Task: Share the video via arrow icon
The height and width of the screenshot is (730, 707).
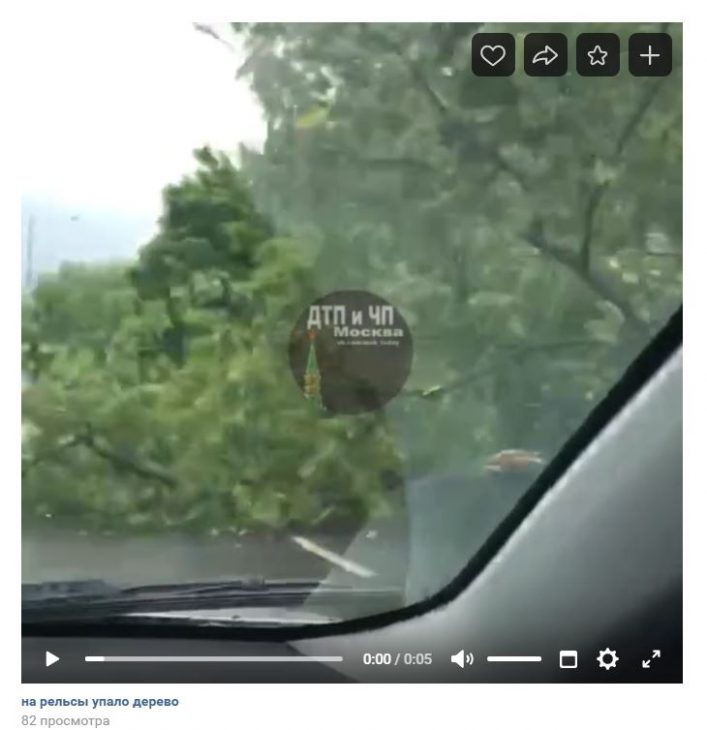Action: (545, 56)
